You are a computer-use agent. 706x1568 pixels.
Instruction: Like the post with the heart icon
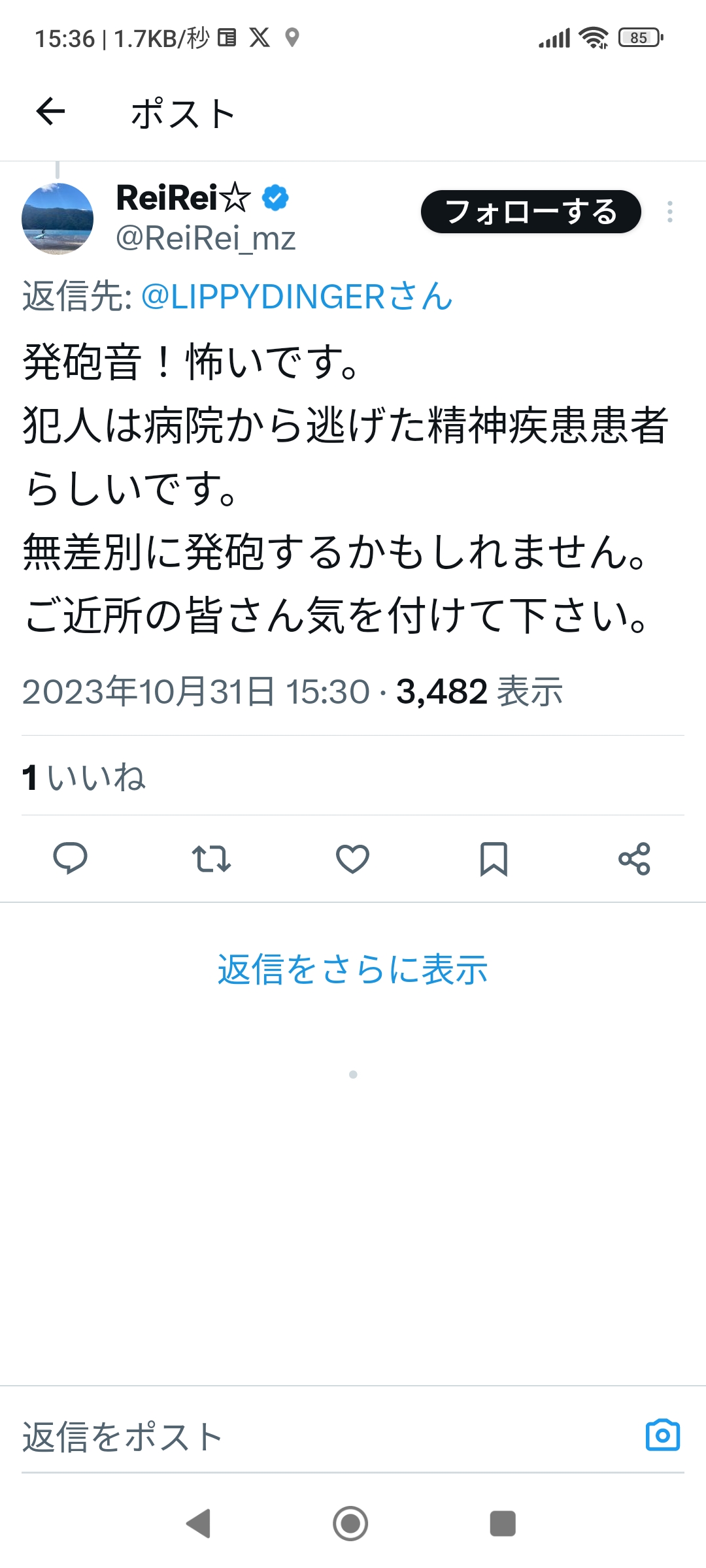click(x=352, y=858)
